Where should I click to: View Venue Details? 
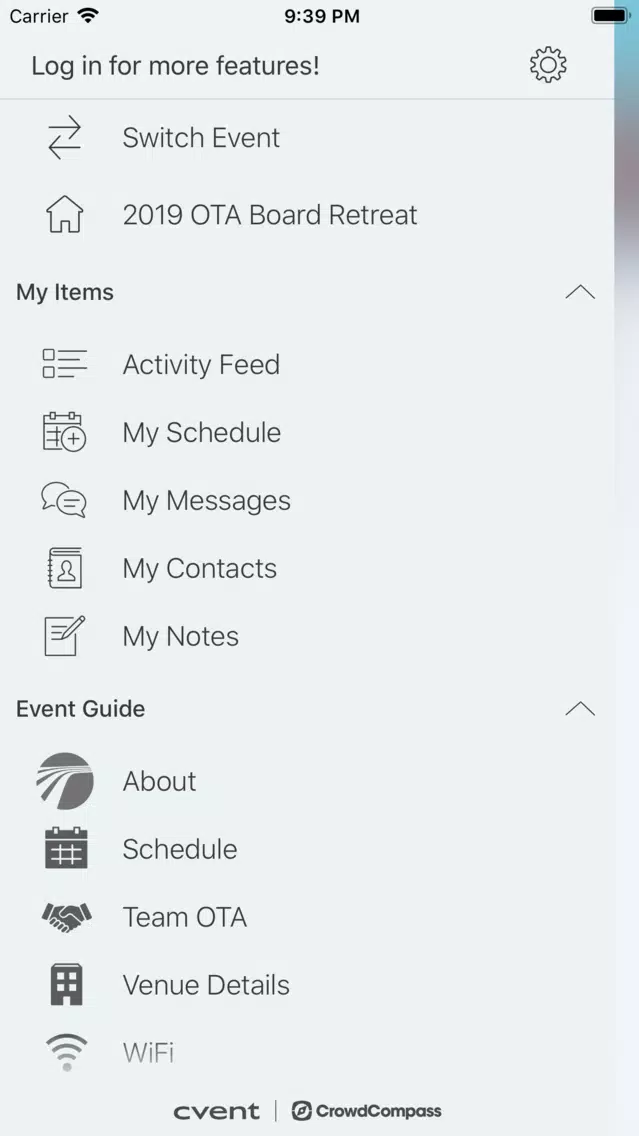tap(307, 985)
